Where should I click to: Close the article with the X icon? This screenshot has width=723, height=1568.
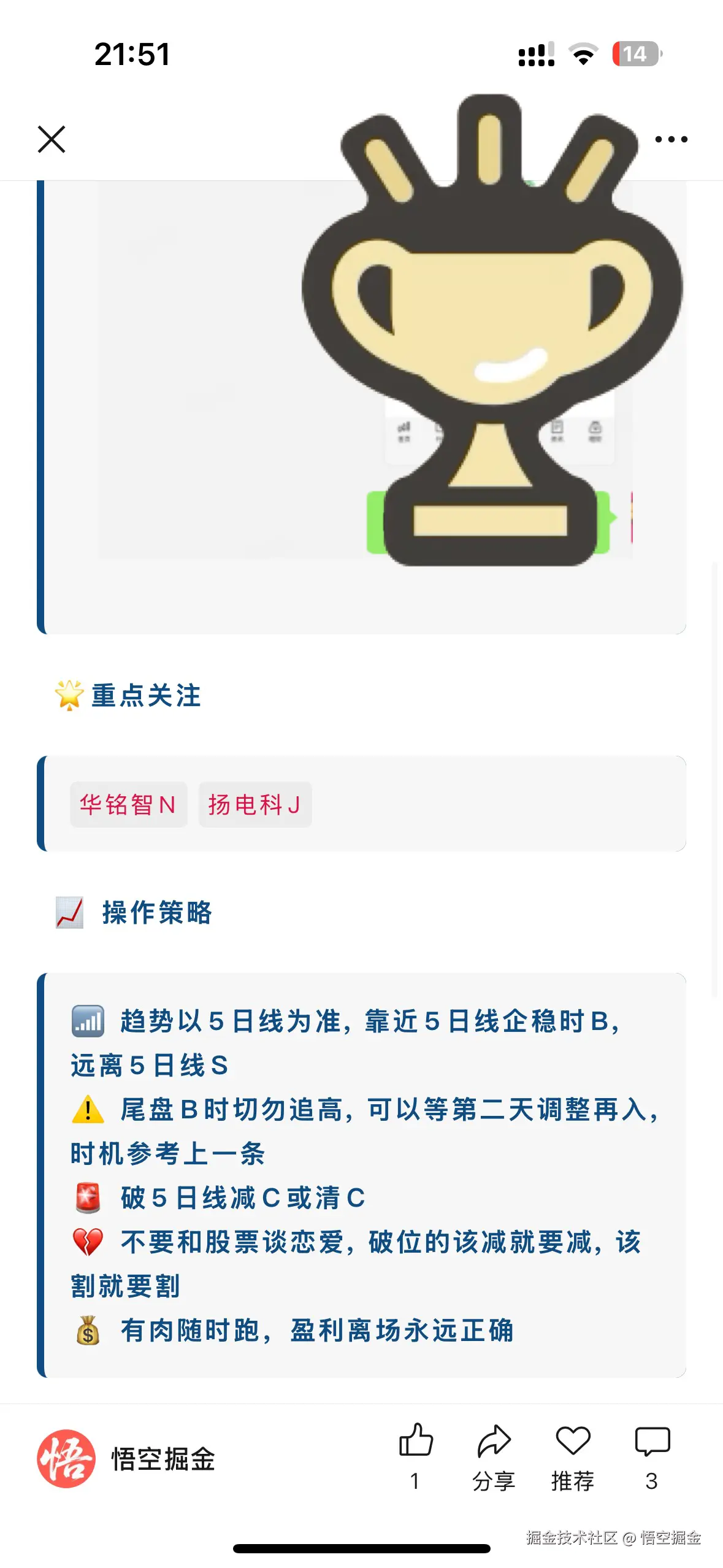(x=52, y=139)
